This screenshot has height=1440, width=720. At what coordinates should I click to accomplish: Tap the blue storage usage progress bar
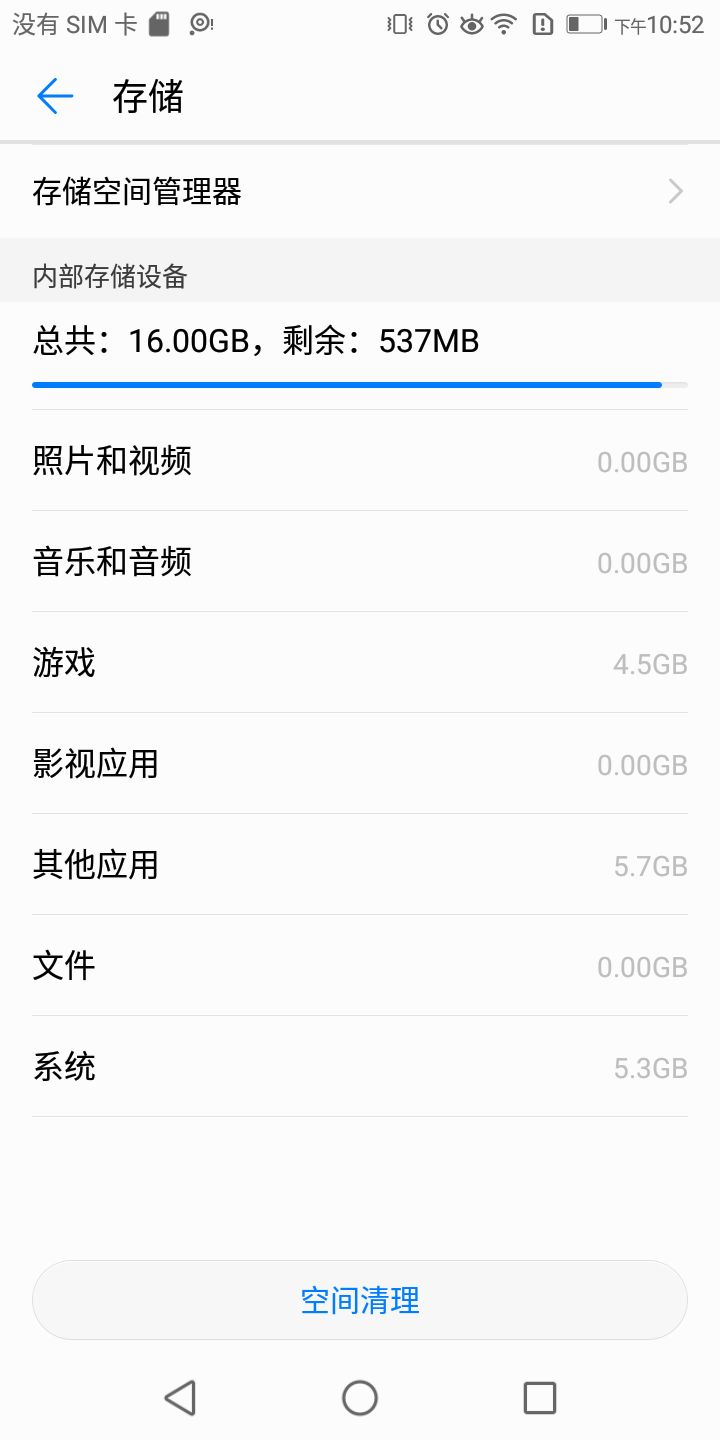pyautogui.click(x=360, y=384)
